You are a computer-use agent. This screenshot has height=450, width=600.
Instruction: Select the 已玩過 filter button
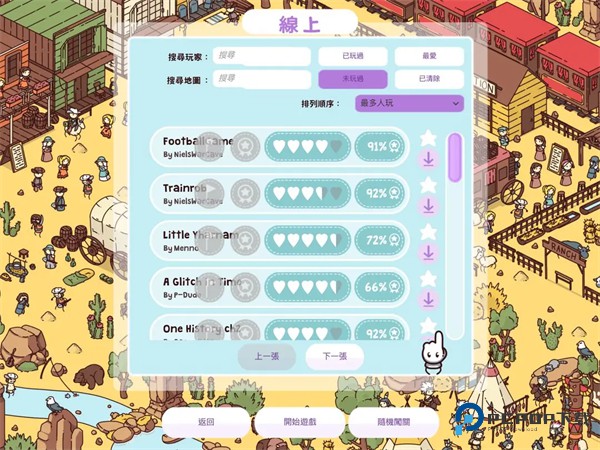pyautogui.click(x=352, y=56)
